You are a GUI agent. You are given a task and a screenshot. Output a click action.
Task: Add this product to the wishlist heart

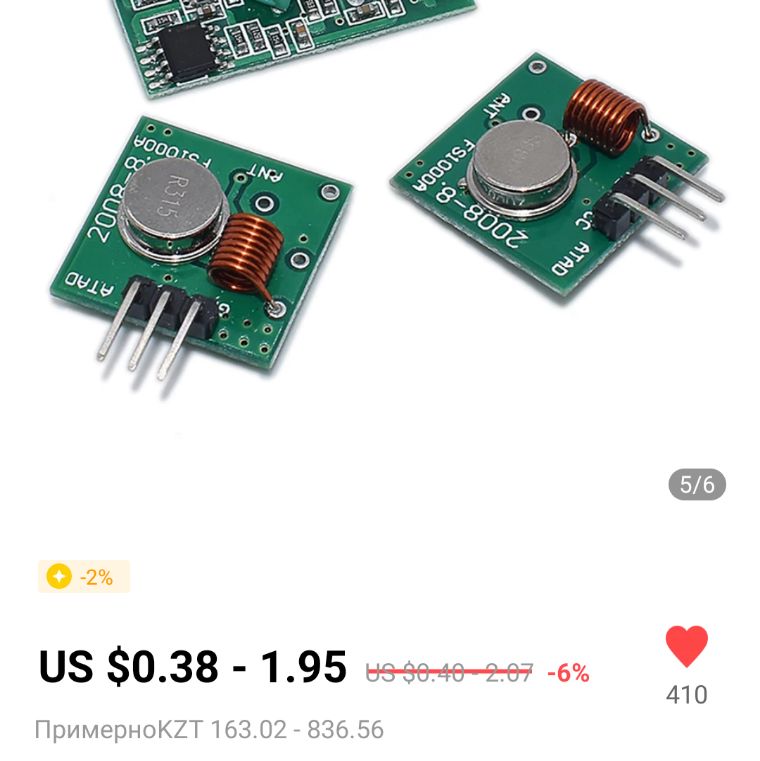[x=686, y=647]
